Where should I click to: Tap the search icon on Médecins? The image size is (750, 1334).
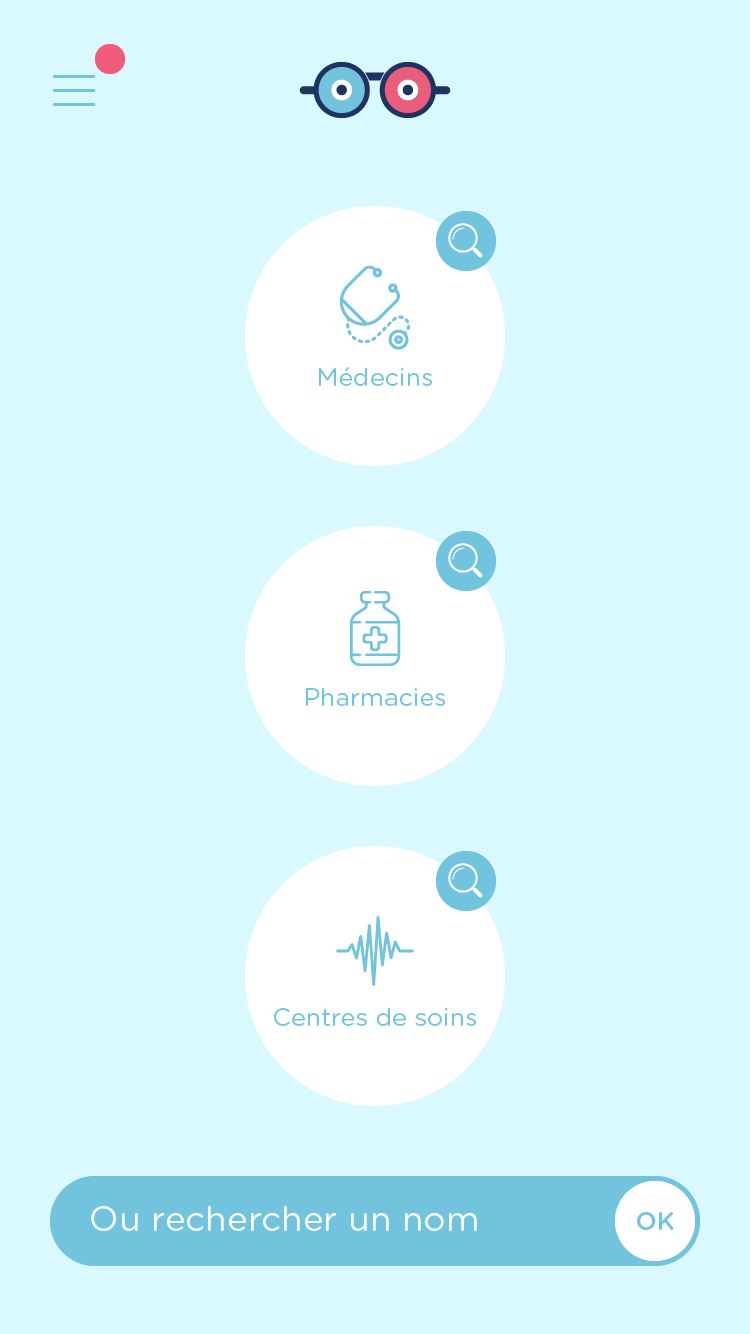coord(466,241)
